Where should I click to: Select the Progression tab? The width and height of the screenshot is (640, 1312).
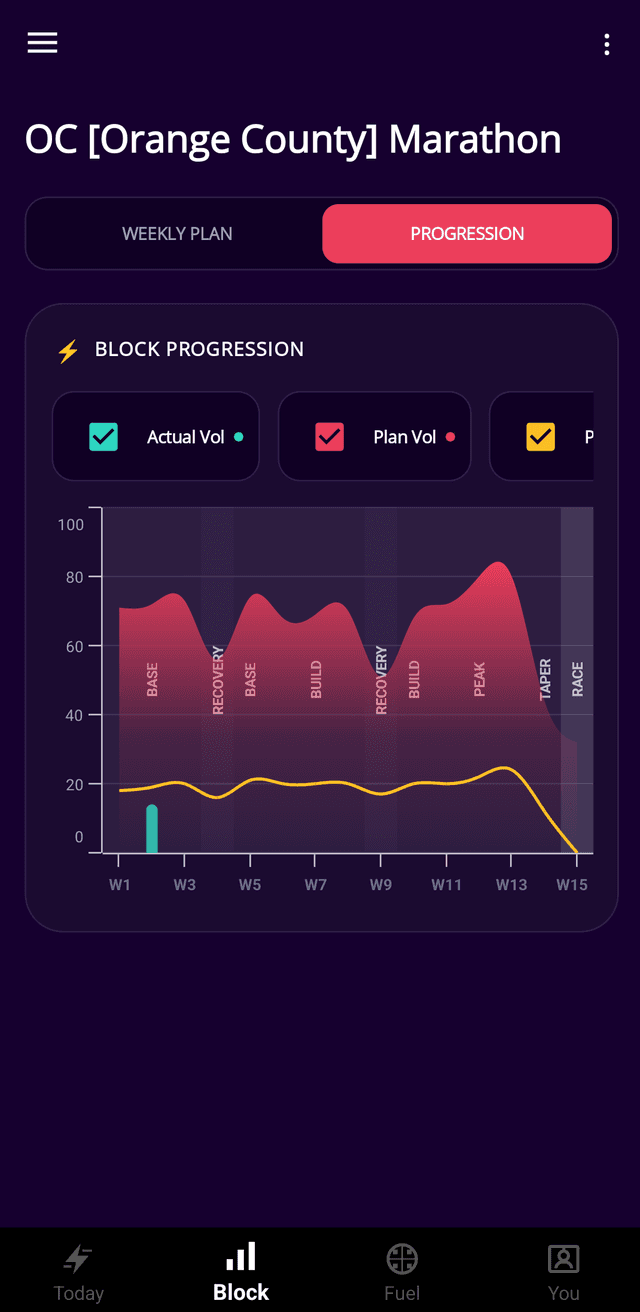[x=467, y=233]
